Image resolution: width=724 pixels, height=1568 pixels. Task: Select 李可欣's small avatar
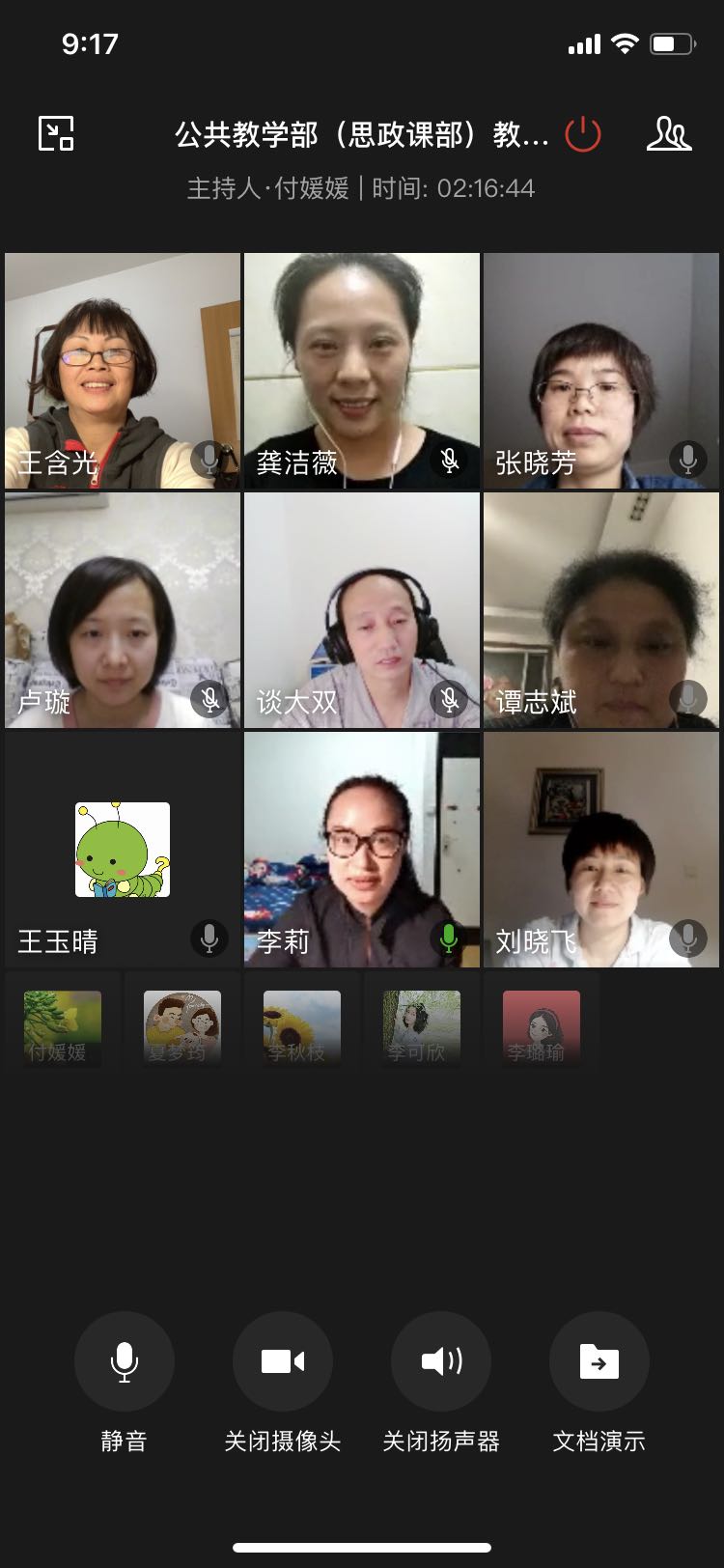click(422, 1027)
